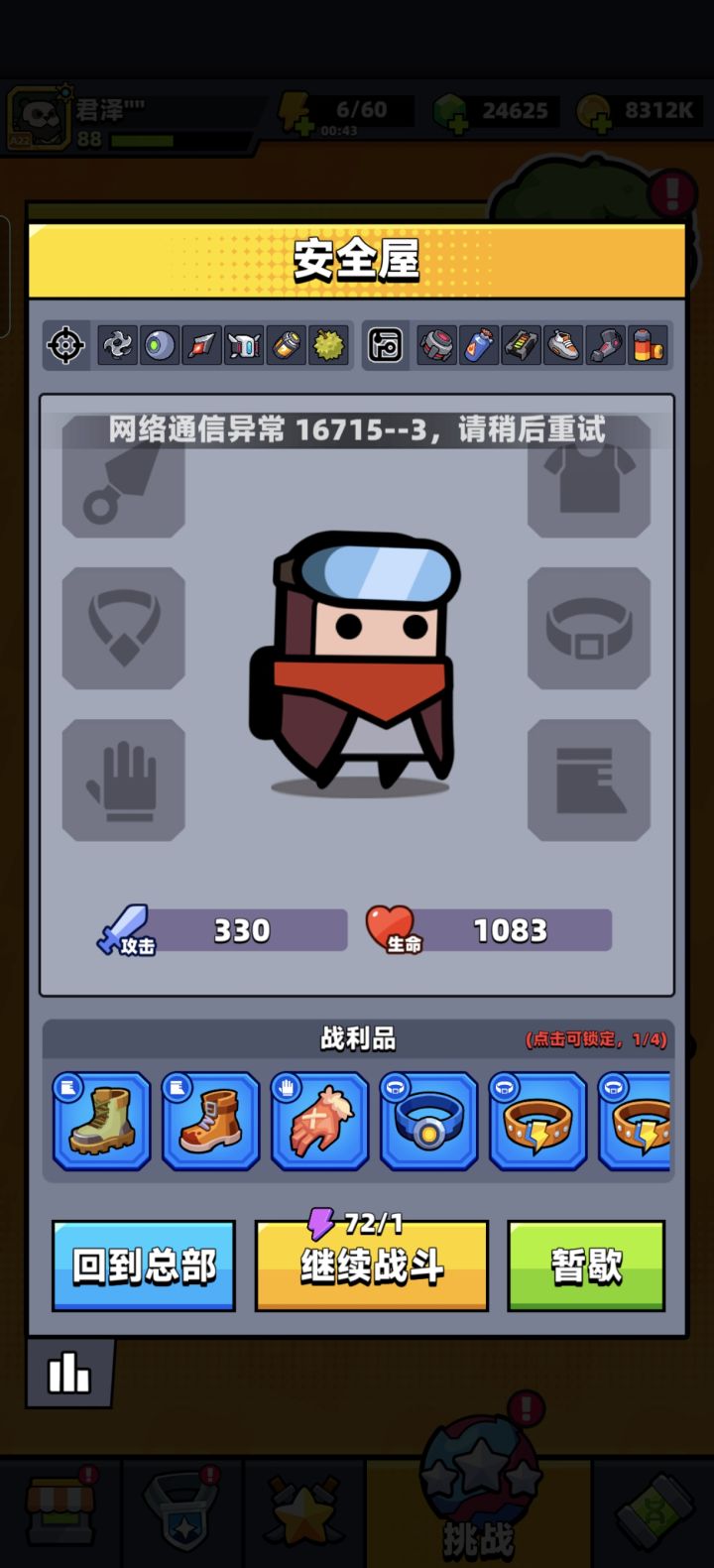This screenshot has width=714, height=1568.
Task: Click the spray can equipment filter icon
Action: [x=477, y=345]
